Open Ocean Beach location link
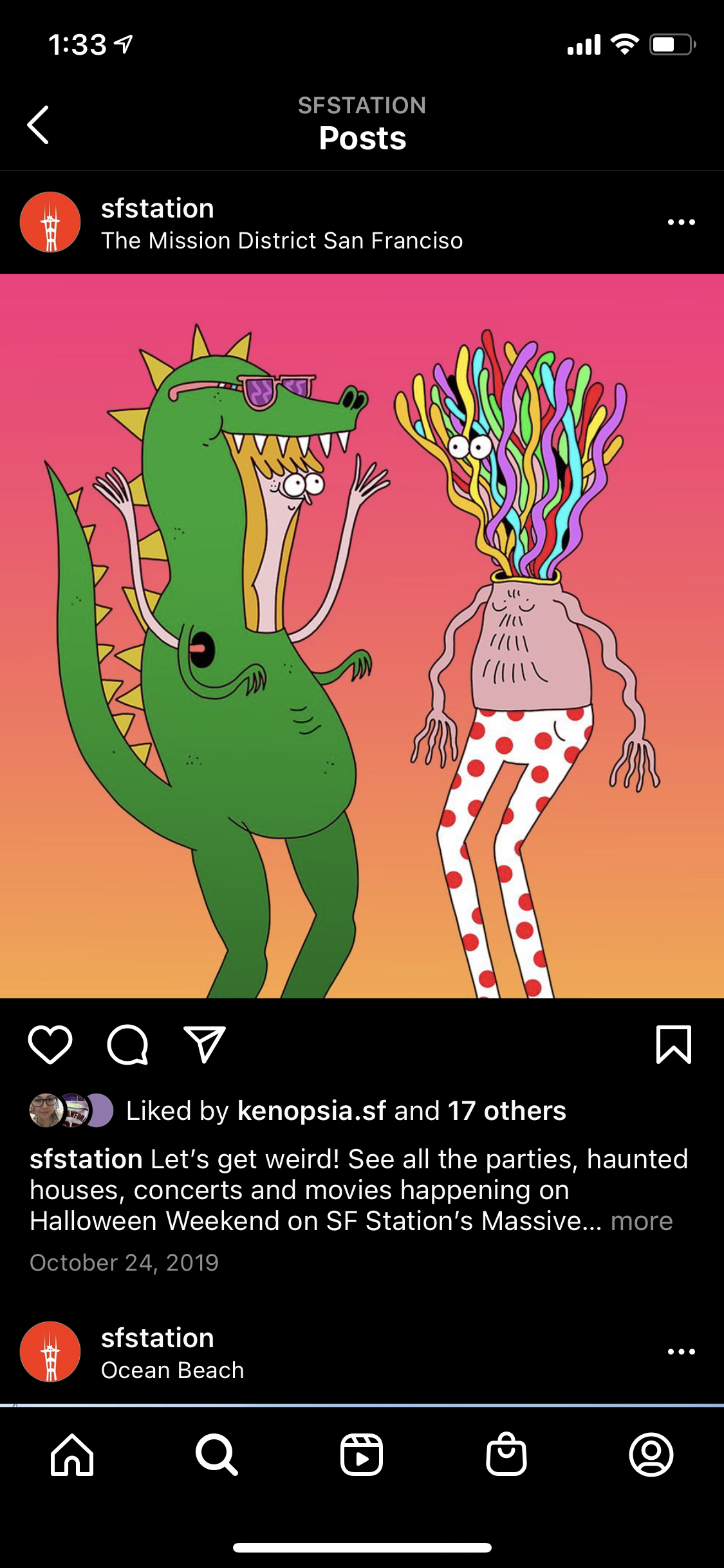 pos(172,1370)
